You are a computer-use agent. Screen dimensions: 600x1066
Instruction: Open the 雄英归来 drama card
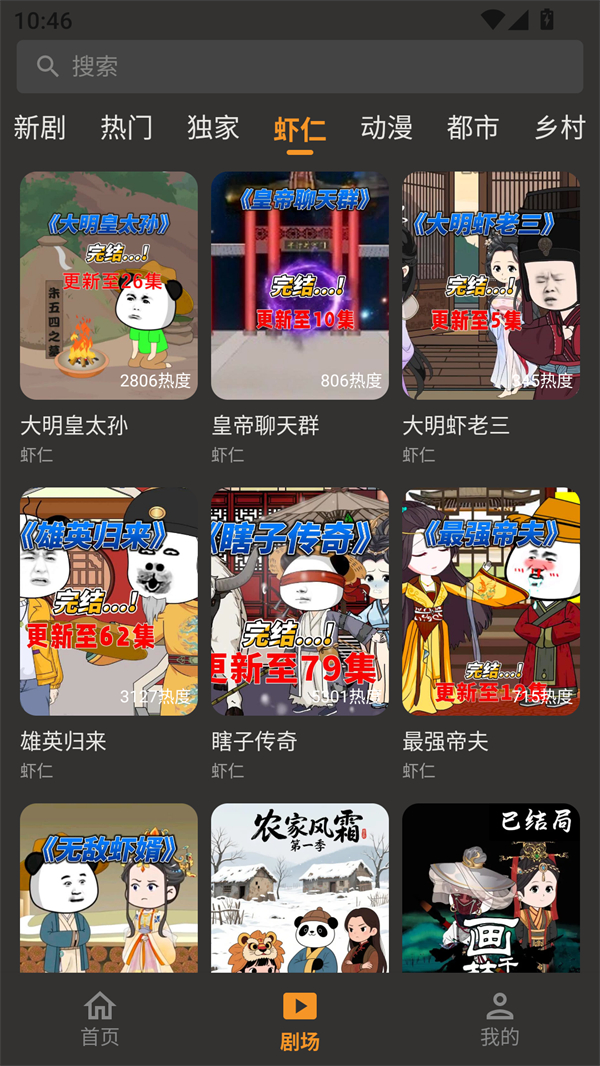109,602
